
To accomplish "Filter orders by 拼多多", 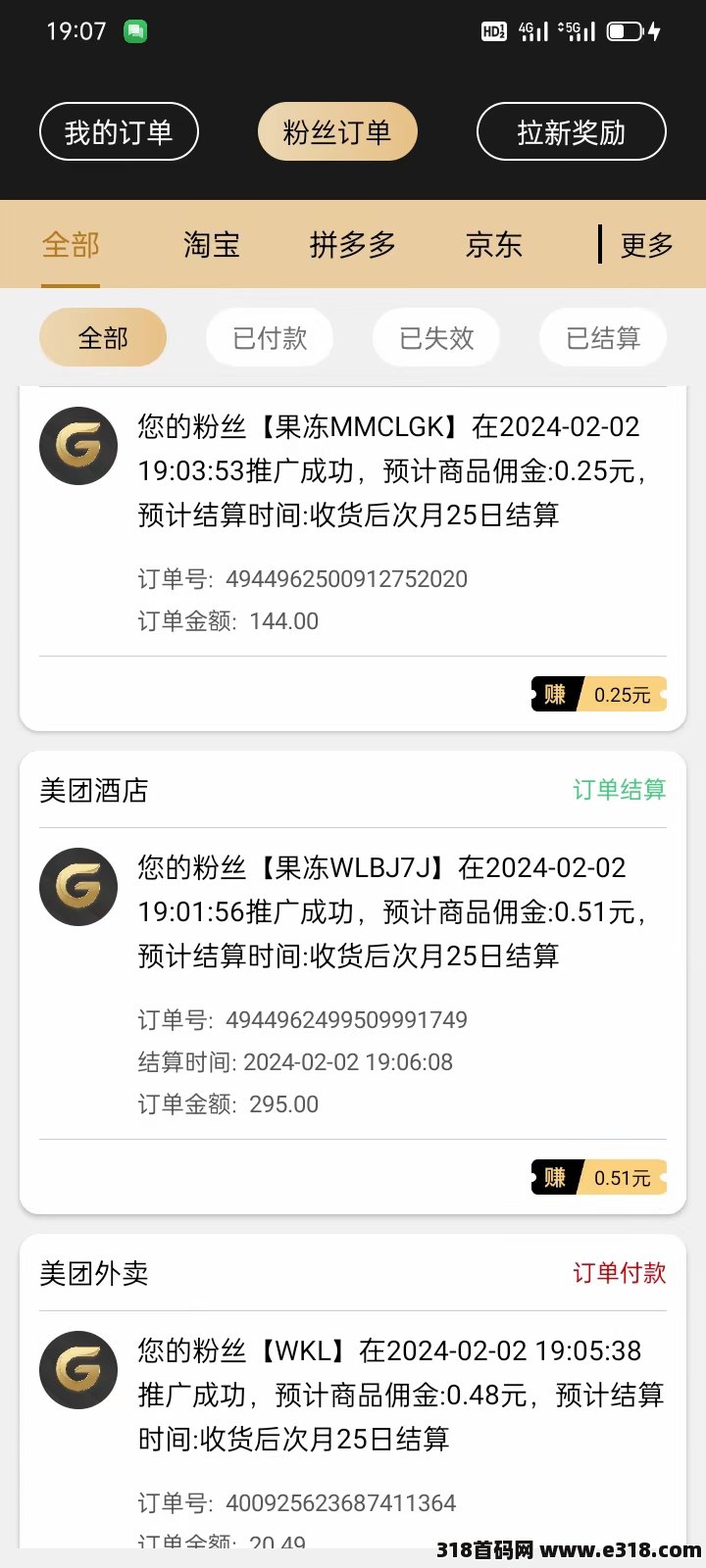I will coord(353,245).
